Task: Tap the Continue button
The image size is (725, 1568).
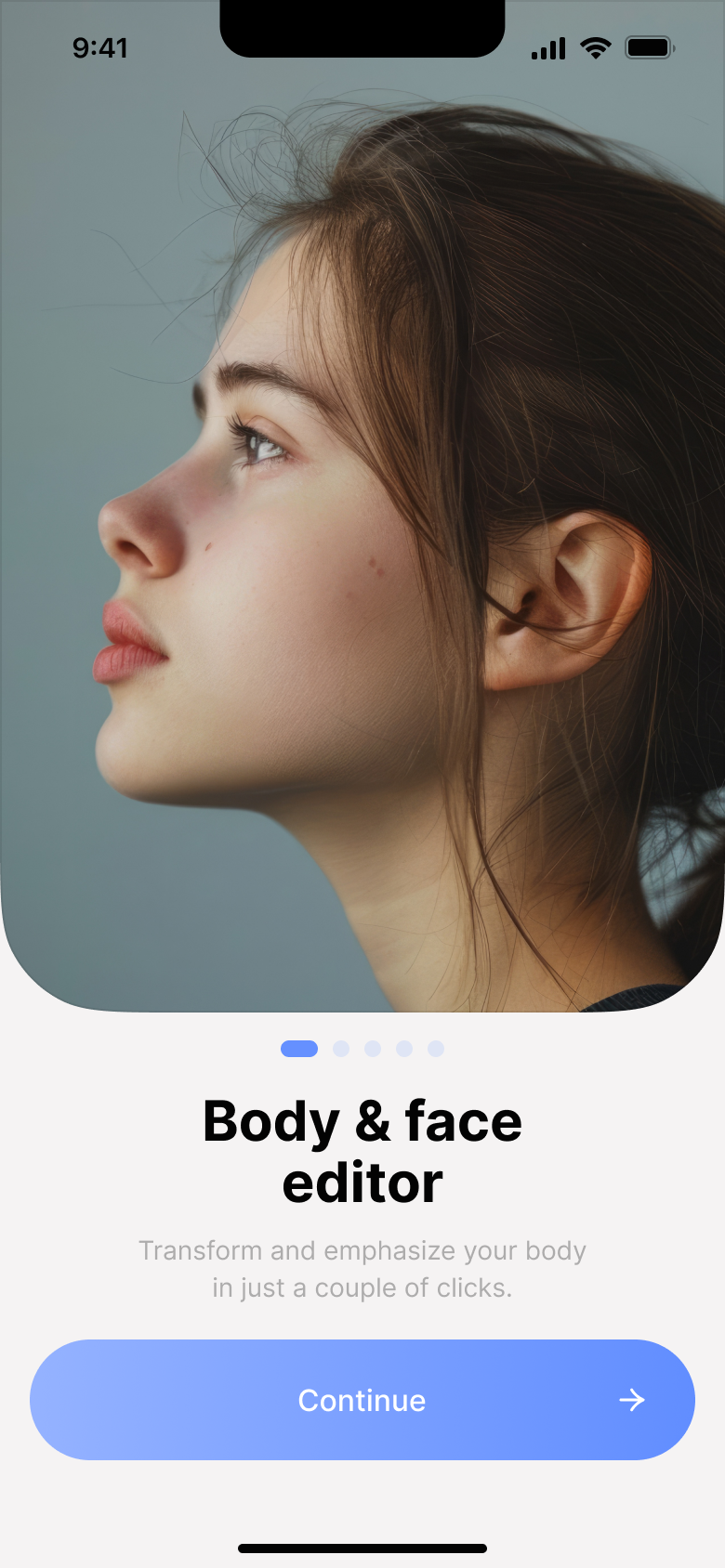Action: point(362,1400)
